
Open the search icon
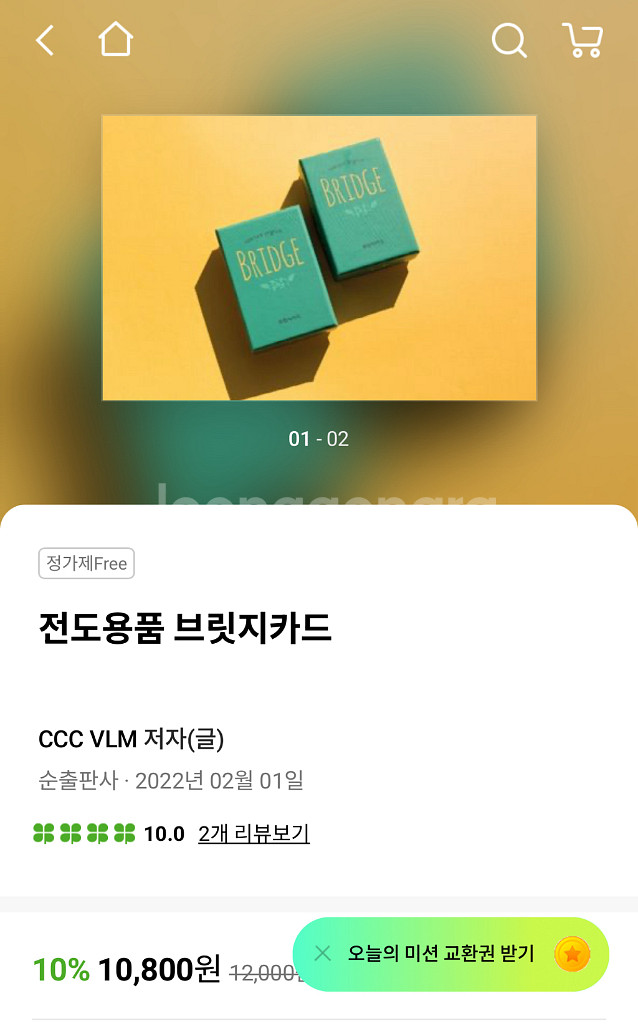[x=509, y=41]
